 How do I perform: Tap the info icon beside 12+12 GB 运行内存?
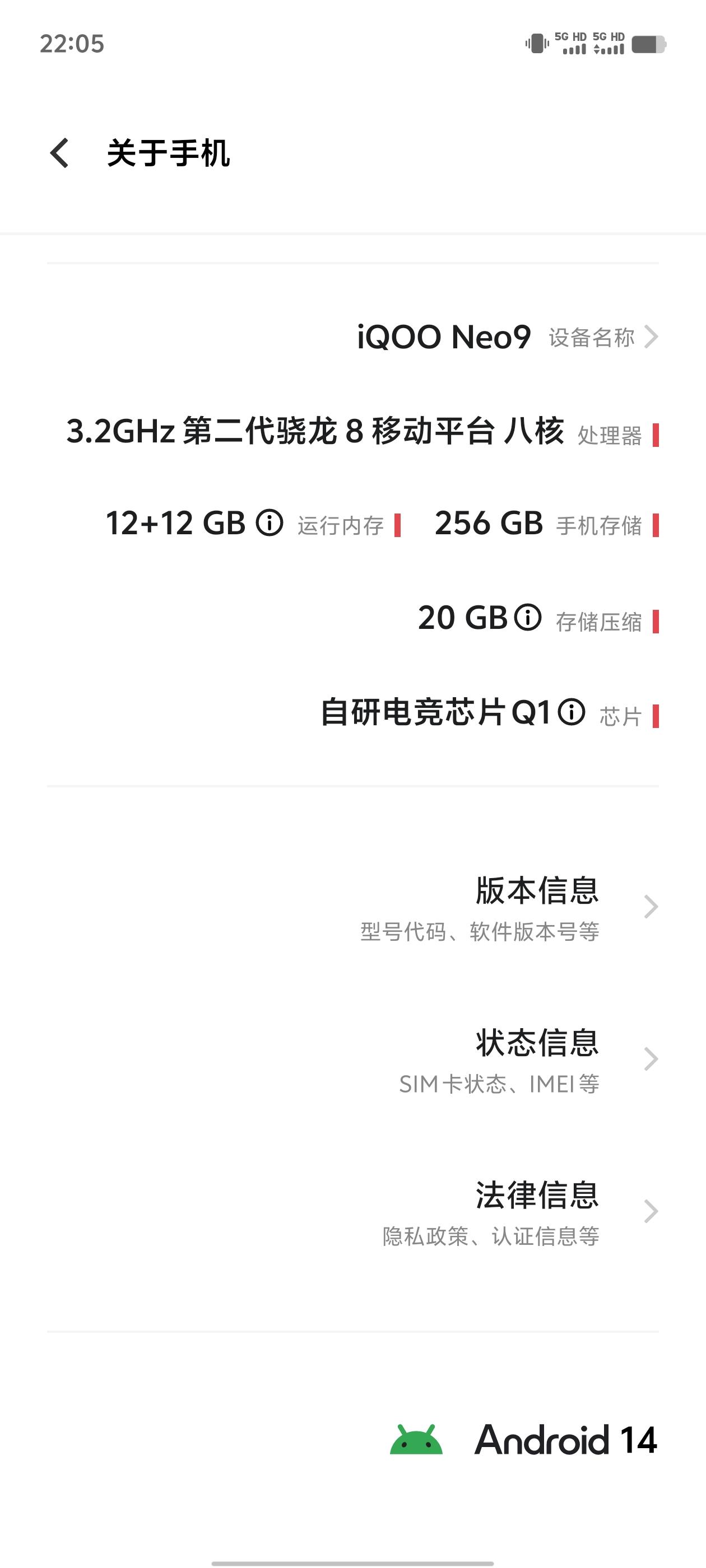(x=270, y=524)
